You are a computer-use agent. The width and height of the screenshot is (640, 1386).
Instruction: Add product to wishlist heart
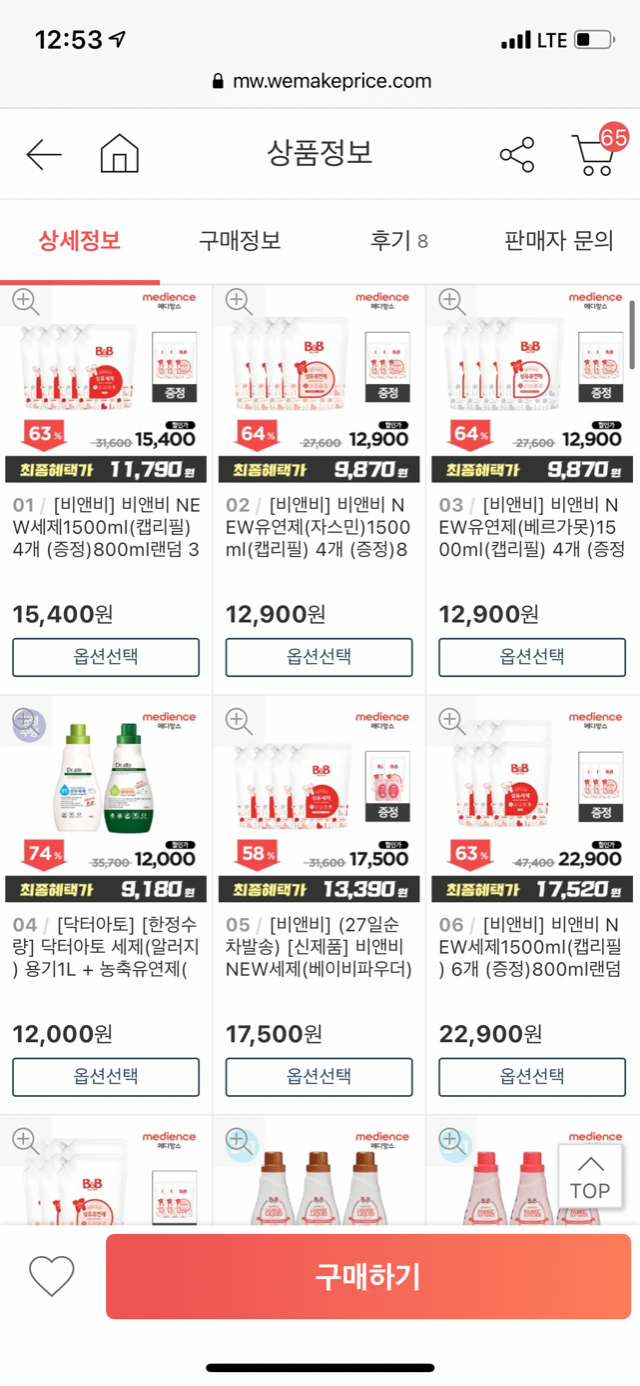[51, 1276]
